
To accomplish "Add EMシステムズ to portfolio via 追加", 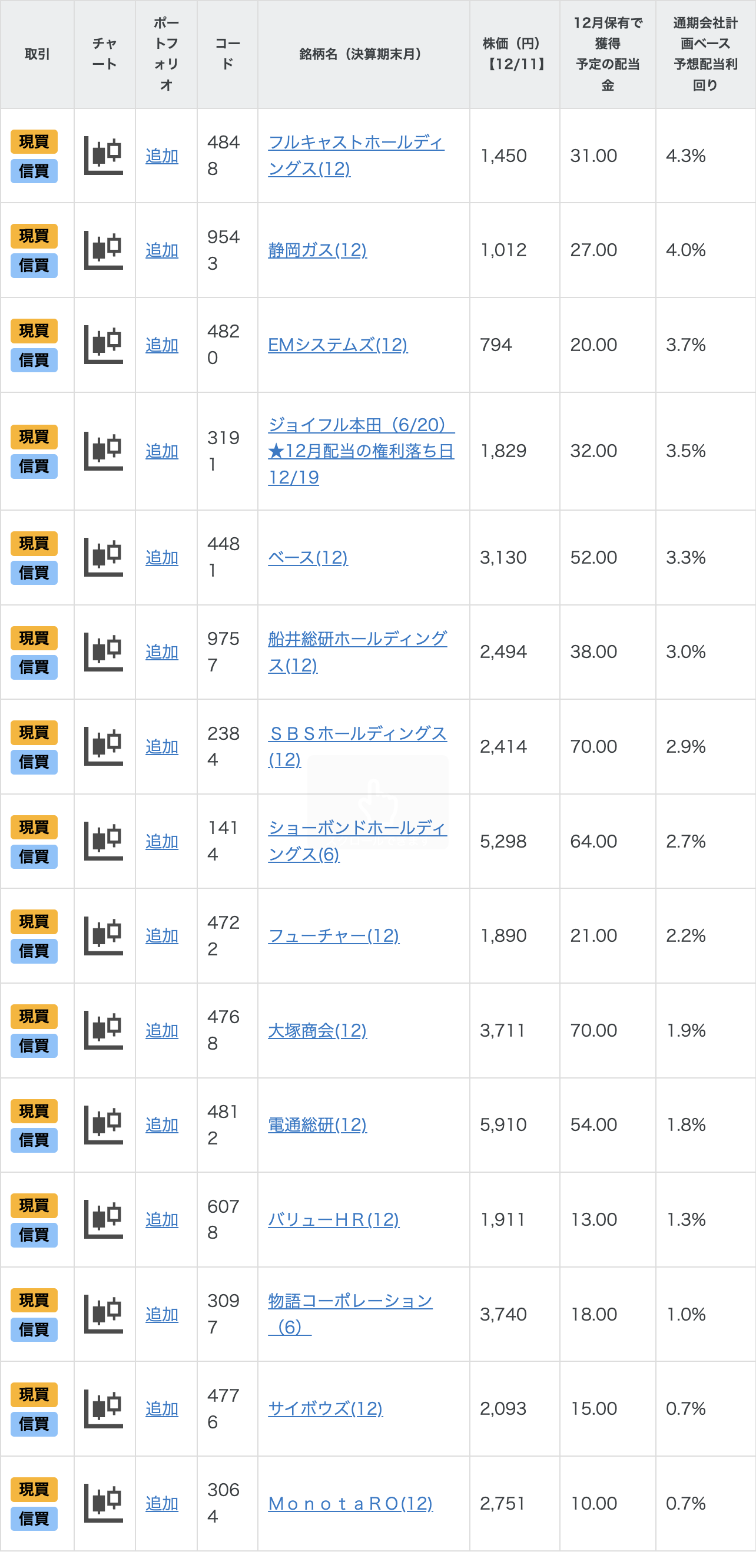I will point(162,345).
